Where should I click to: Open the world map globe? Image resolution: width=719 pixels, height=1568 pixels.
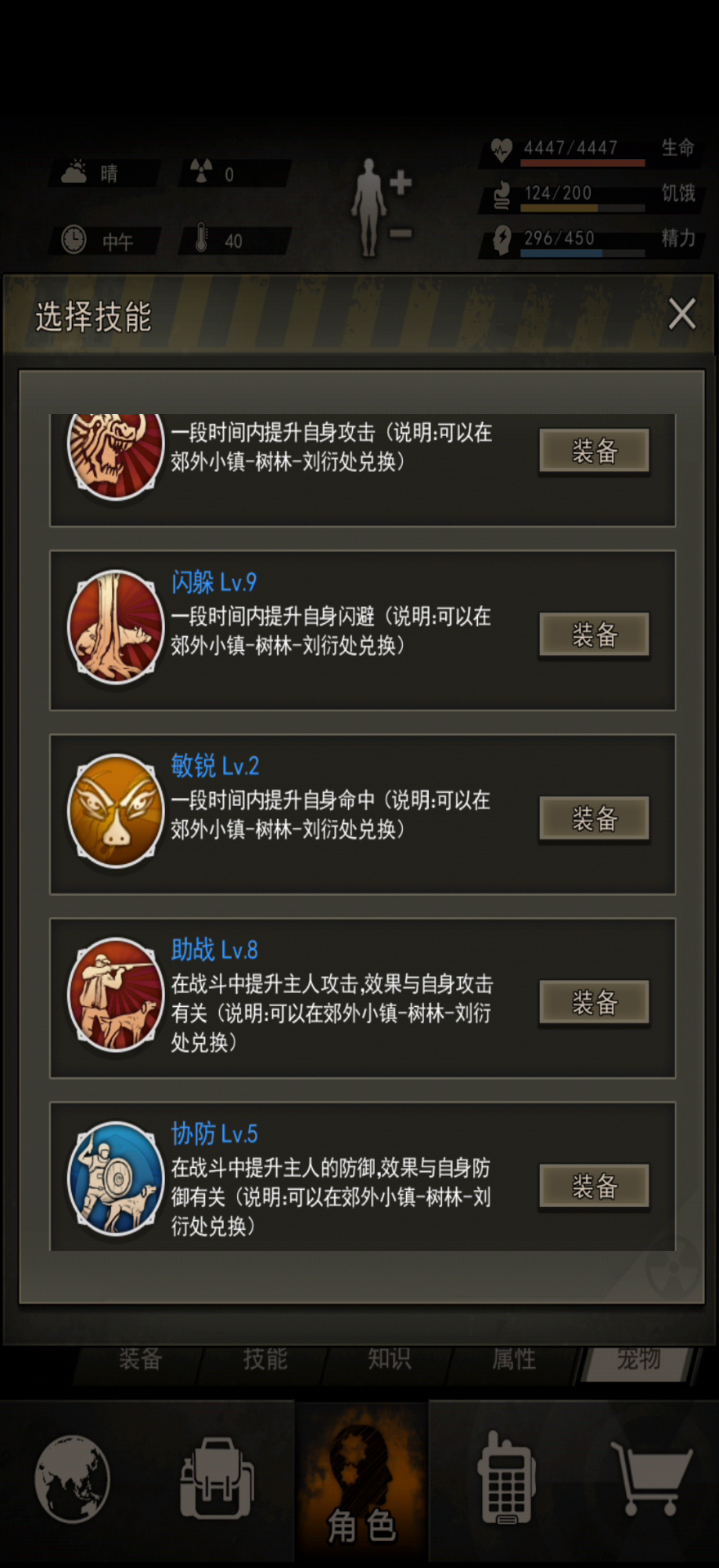point(72,1478)
